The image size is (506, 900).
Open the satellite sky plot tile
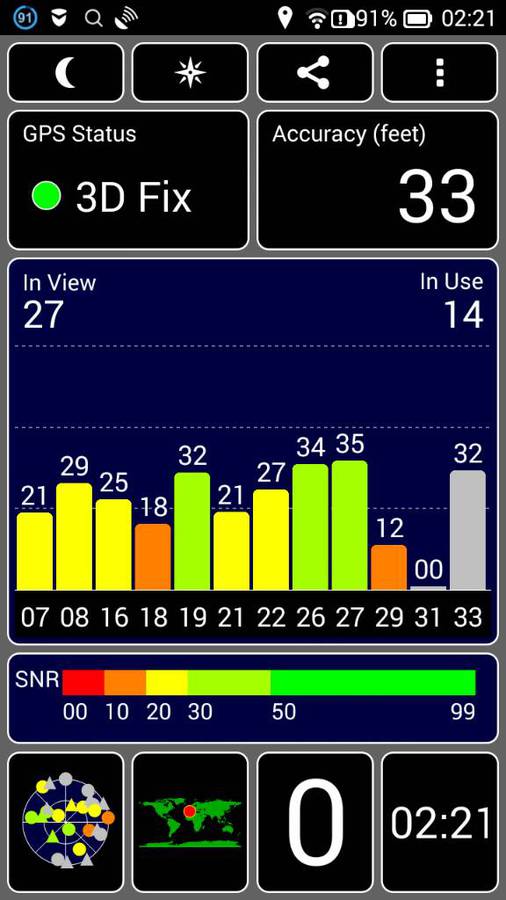(x=65, y=822)
